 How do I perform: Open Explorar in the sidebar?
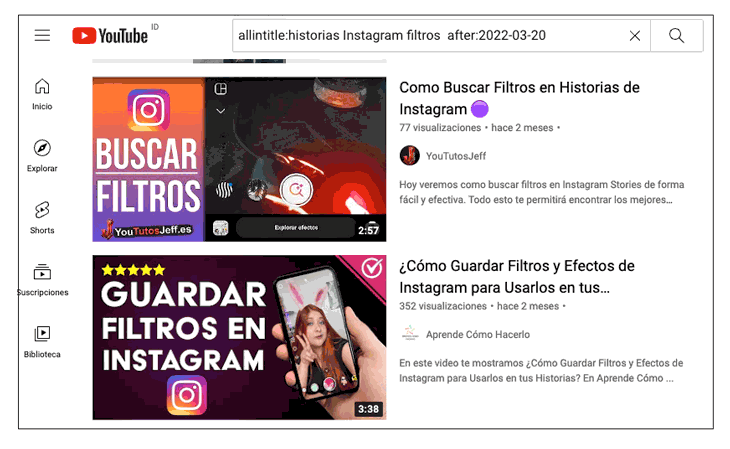click(42, 156)
